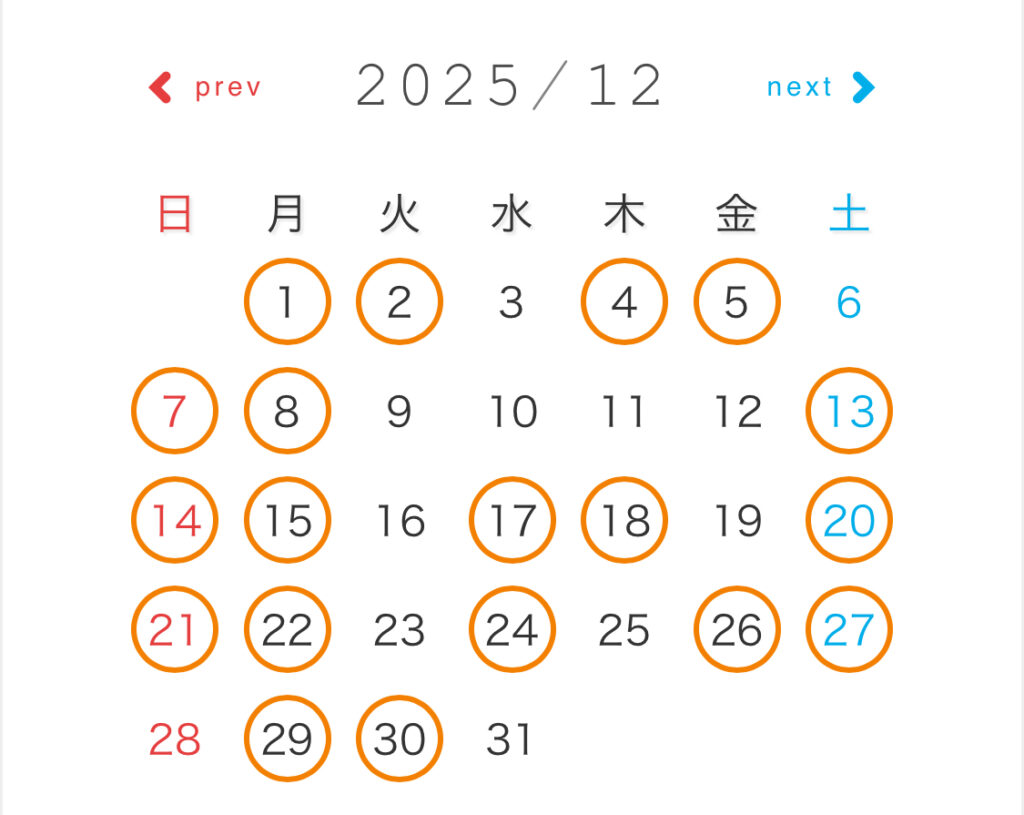Advance to the next month
This screenshot has height=815, width=1024.
click(x=820, y=88)
